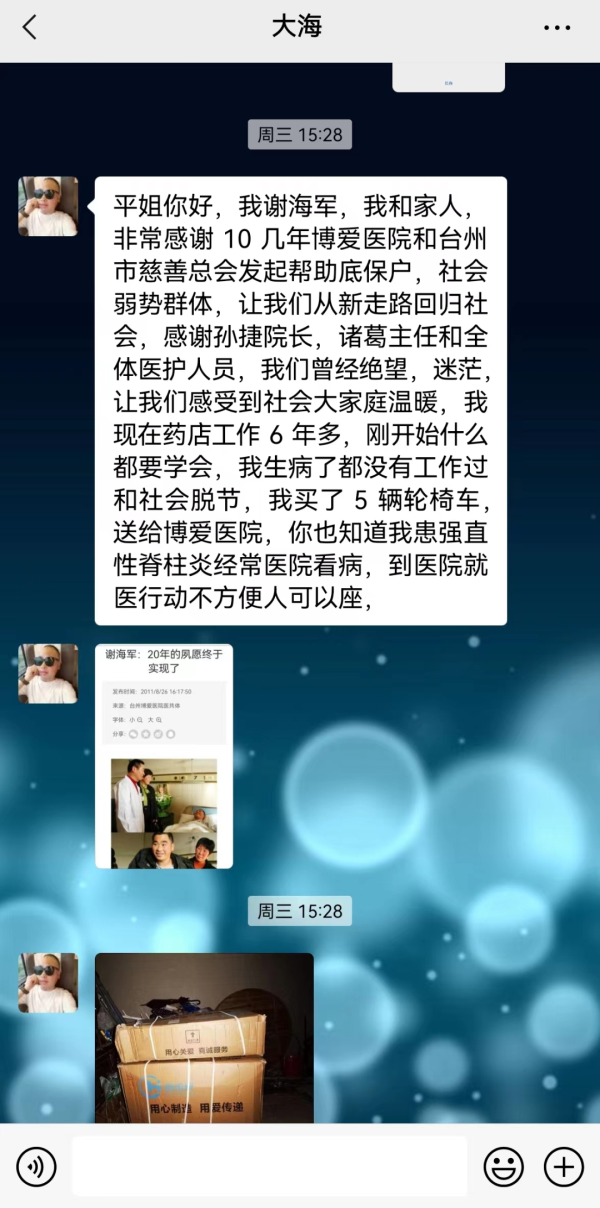Open the chat overflow menu
Image resolution: width=600 pixels, height=1208 pixels.
coord(557,27)
